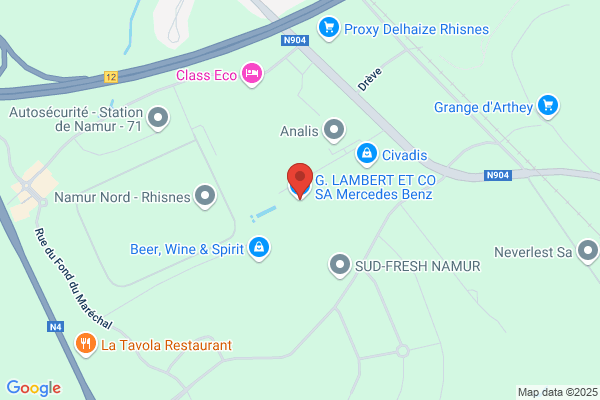Screen dimensions: 600x400
Task: Select the Class Eco hotel pin
Action: click(x=252, y=75)
